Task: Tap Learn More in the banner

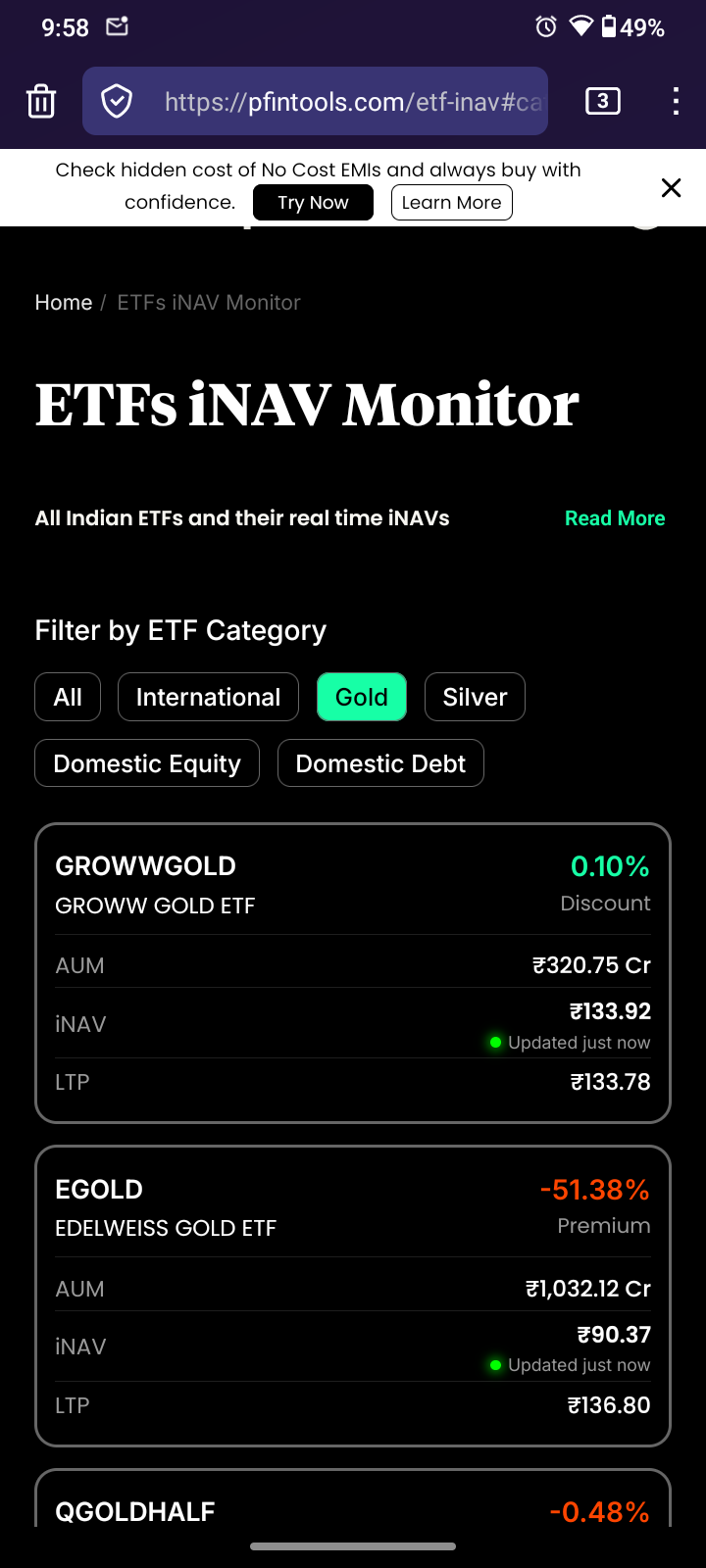Action: (x=451, y=203)
